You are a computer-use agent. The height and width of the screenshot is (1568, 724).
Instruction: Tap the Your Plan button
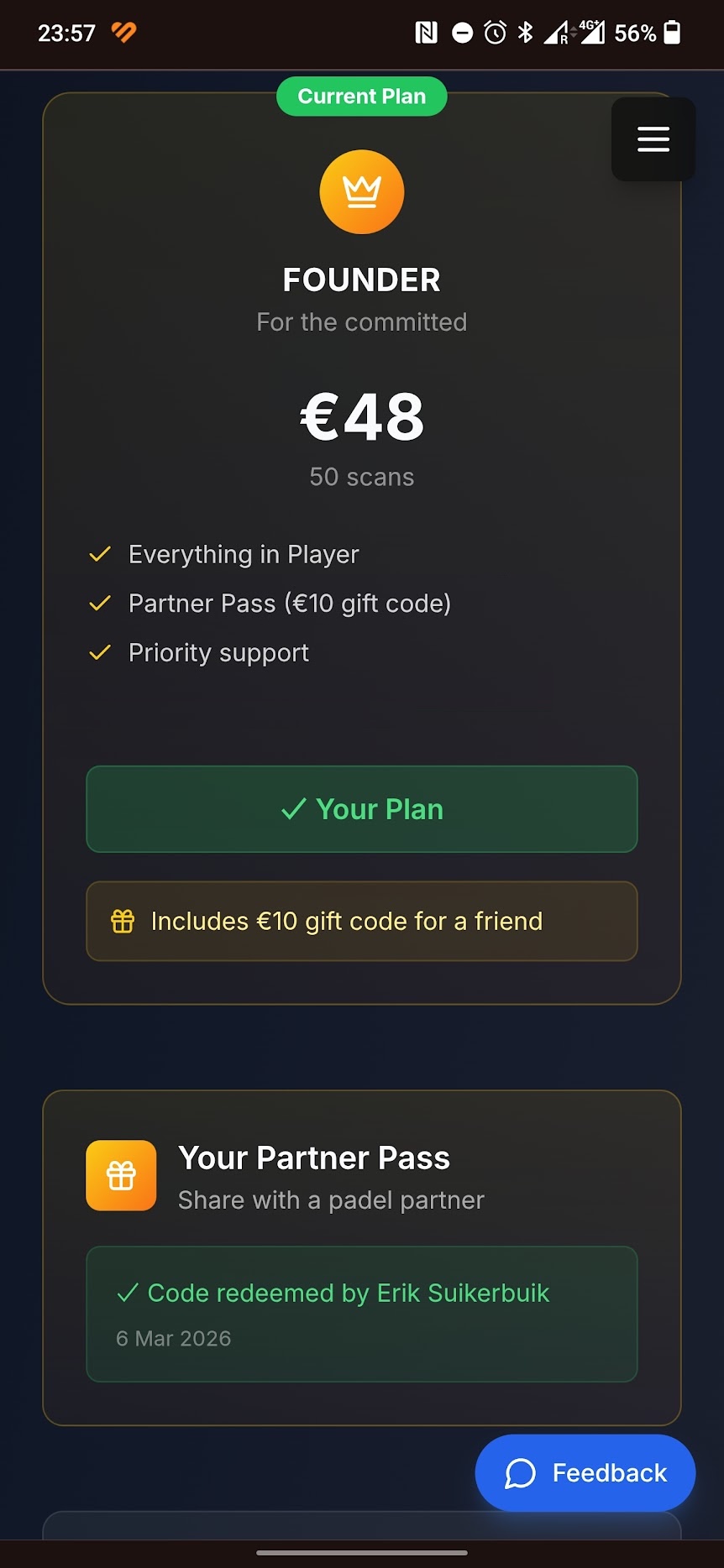(362, 809)
